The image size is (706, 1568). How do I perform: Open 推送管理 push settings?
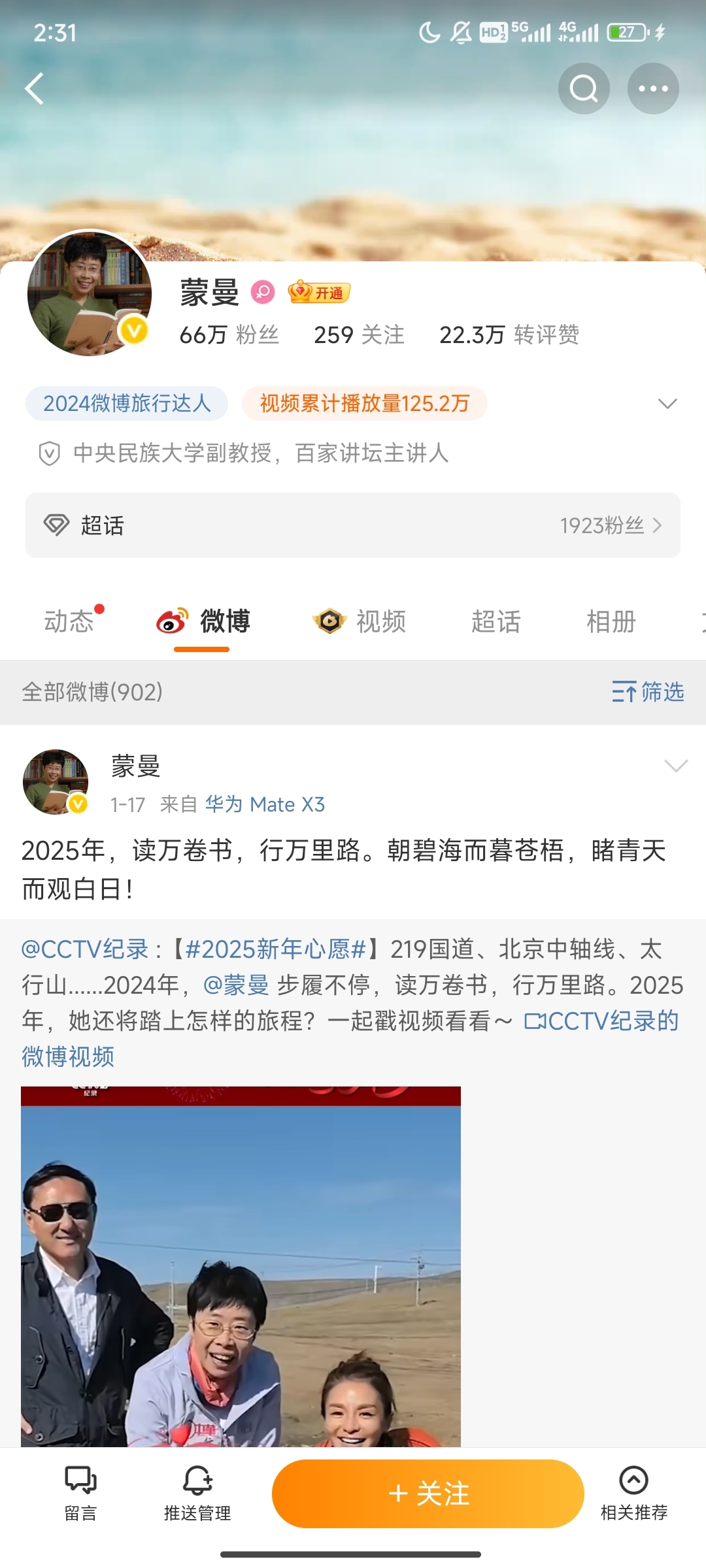point(197,1494)
